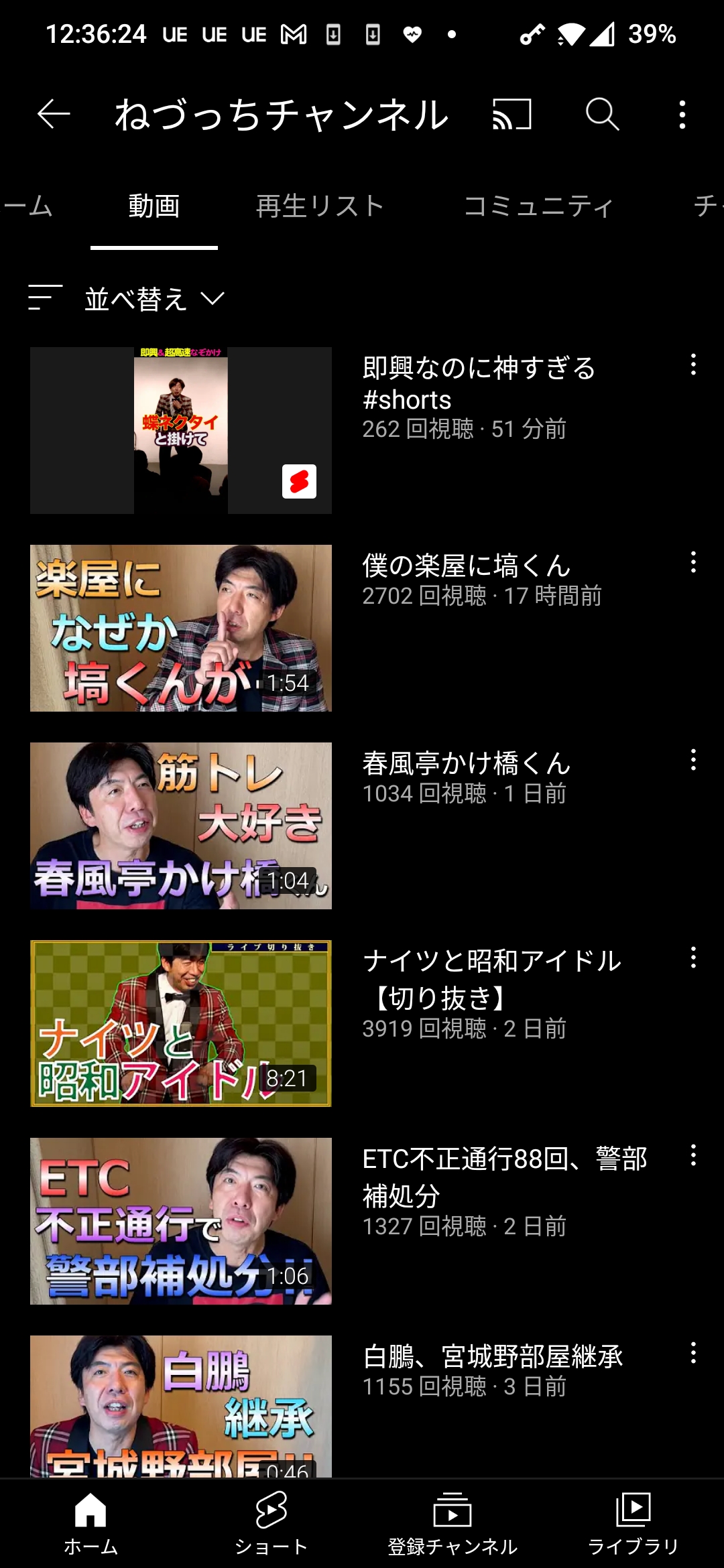Switch to the コミュニティ tab
The height and width of the screenshot is (1568, 724).
point(538,206)
